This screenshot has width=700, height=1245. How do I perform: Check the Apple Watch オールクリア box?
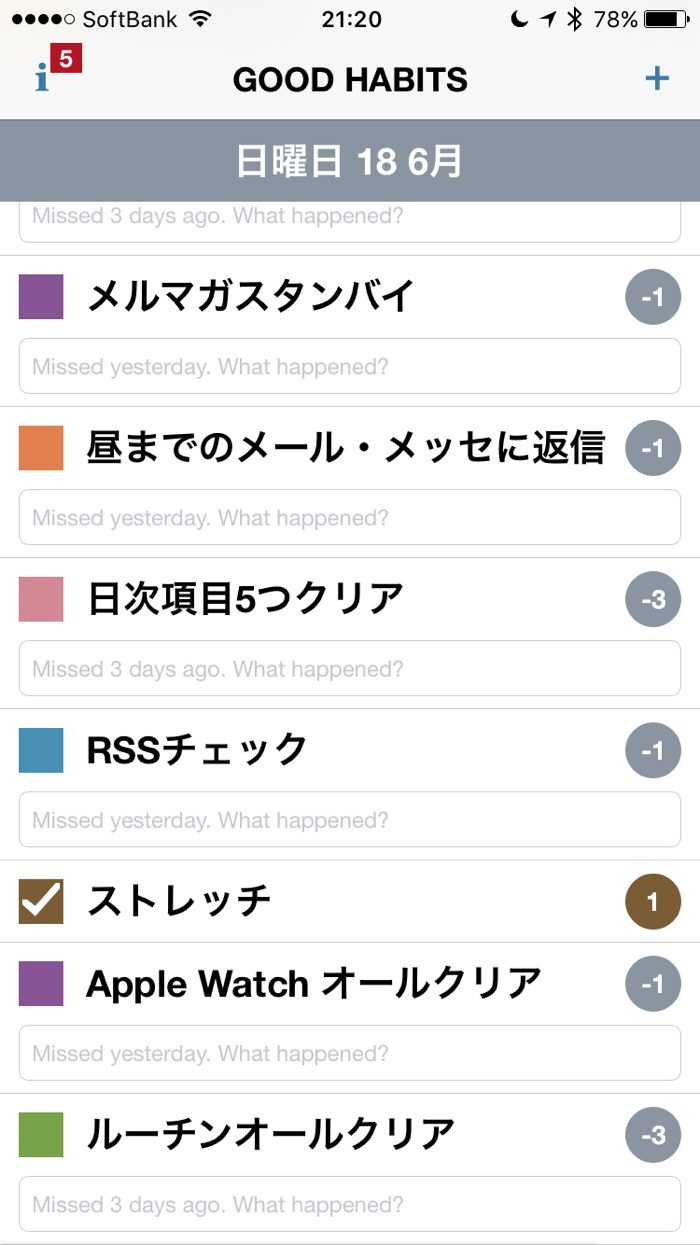[x=41, y=984]
